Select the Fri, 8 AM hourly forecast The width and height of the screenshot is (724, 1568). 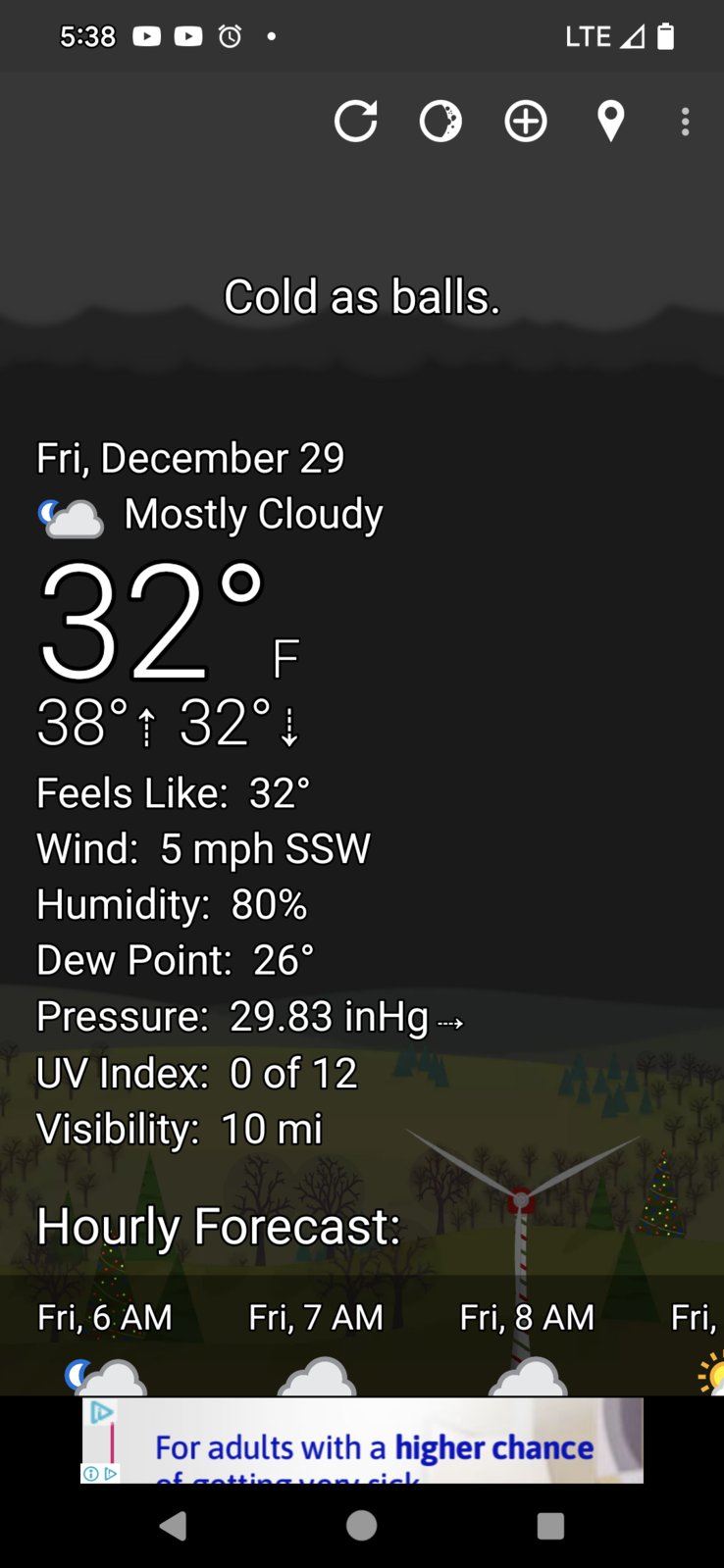pyautogui.click(x=527, y=1317)
